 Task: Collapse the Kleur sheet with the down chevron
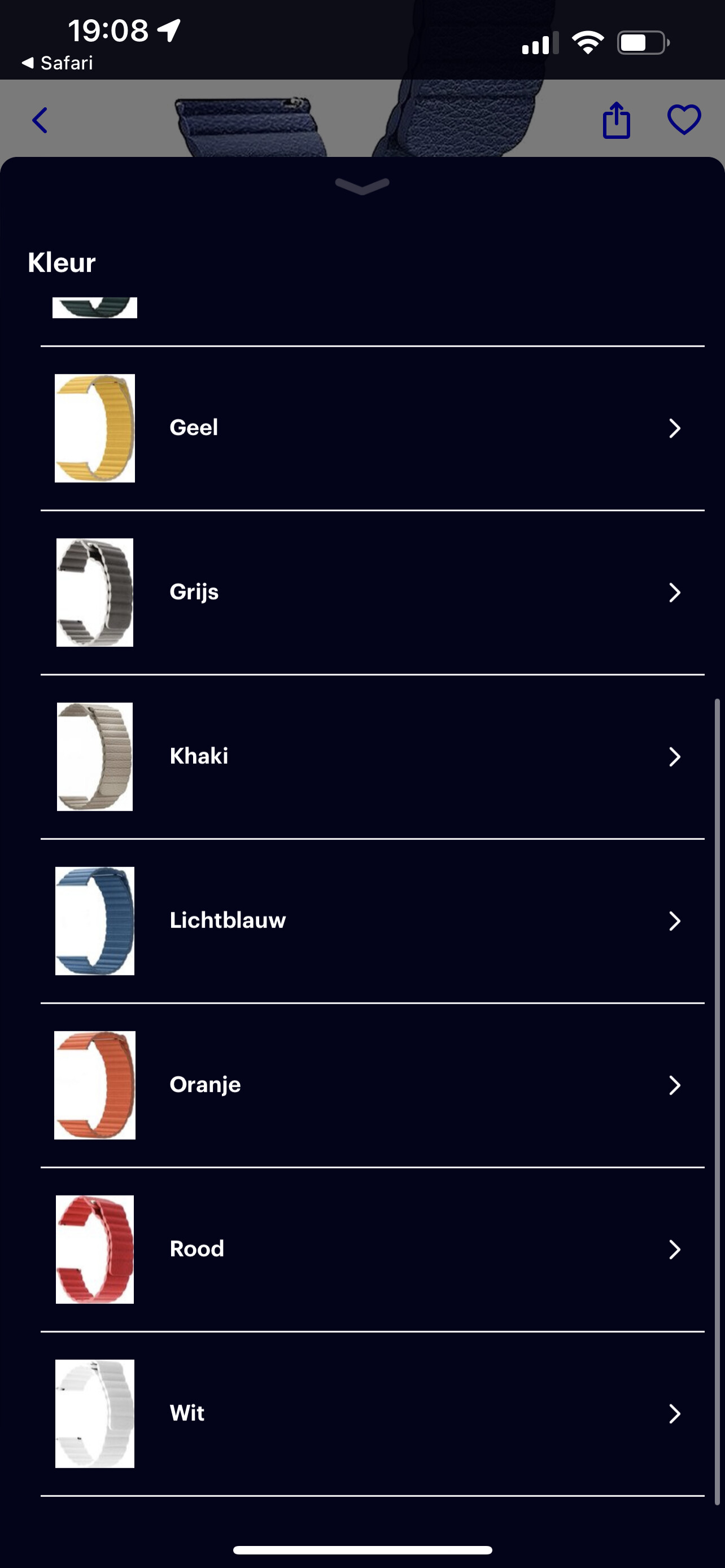(362, 186)
